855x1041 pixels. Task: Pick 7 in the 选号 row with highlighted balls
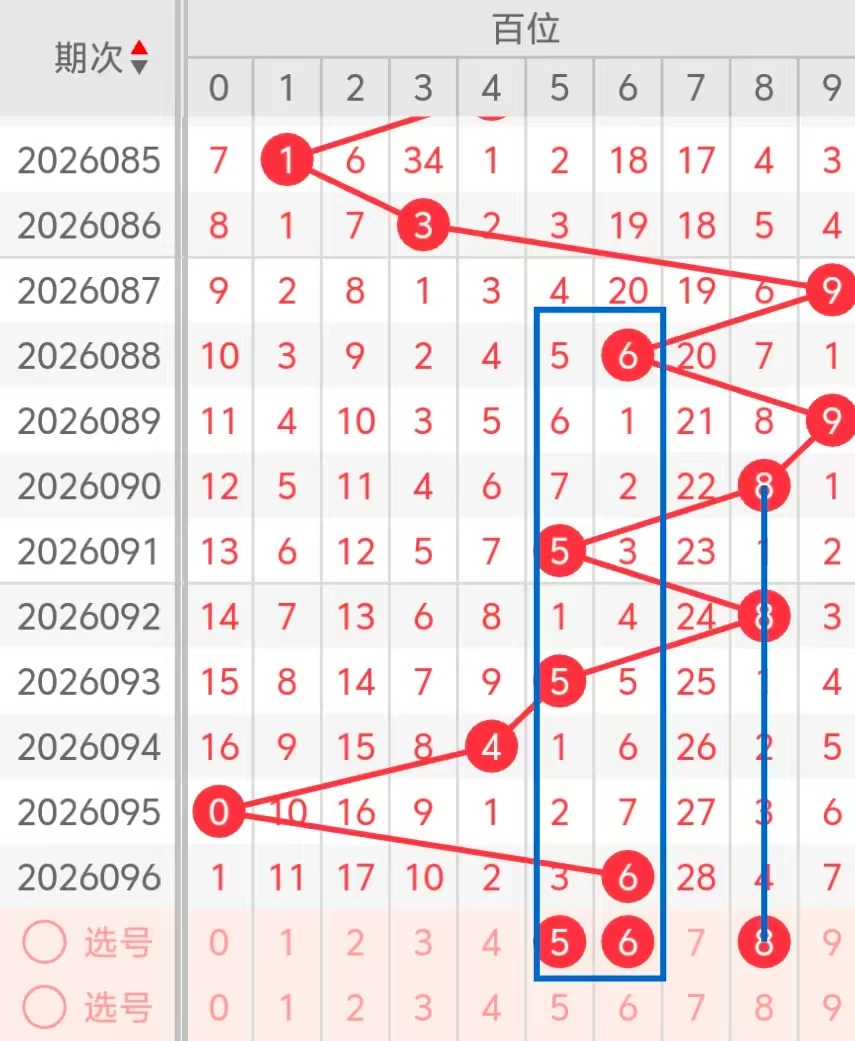tap(696, 941)
